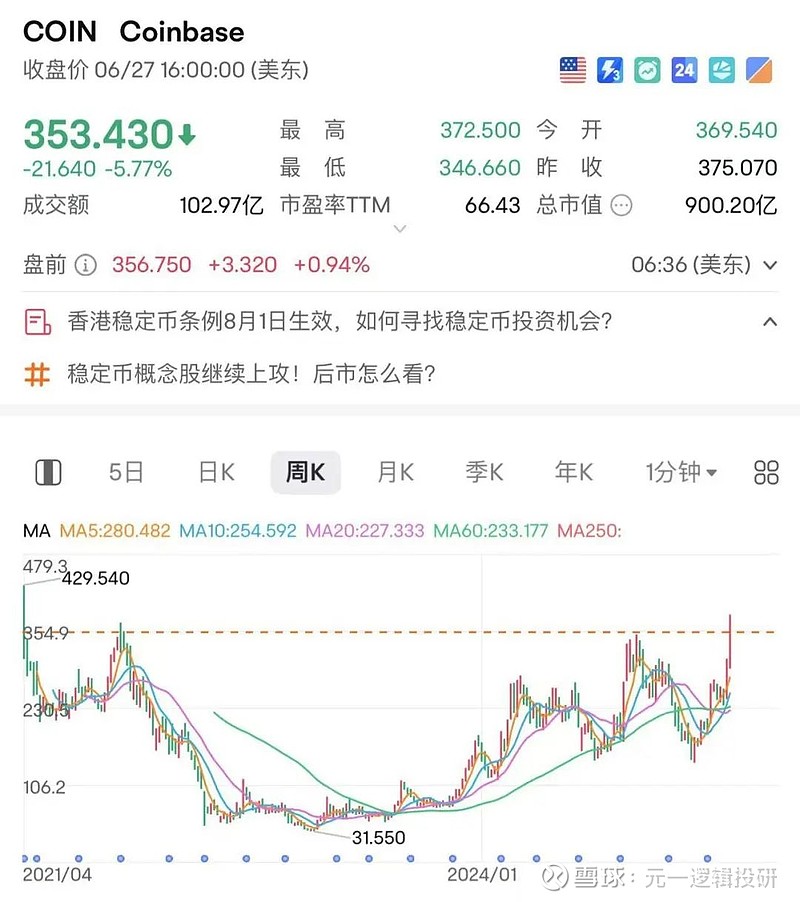Click the candlestick style icon left of 5日
The height and width of the screenshot is (902, 800).
48,472
